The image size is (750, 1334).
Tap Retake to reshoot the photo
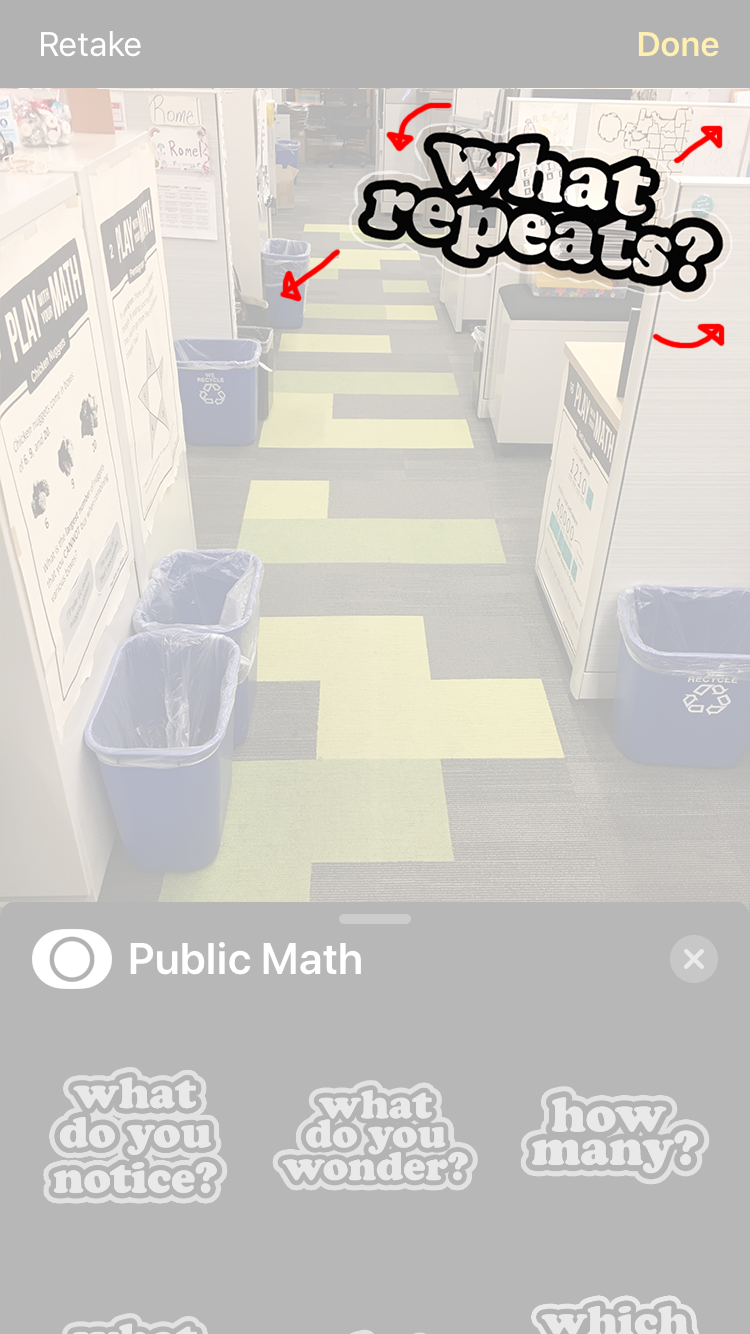click(90, 44)
